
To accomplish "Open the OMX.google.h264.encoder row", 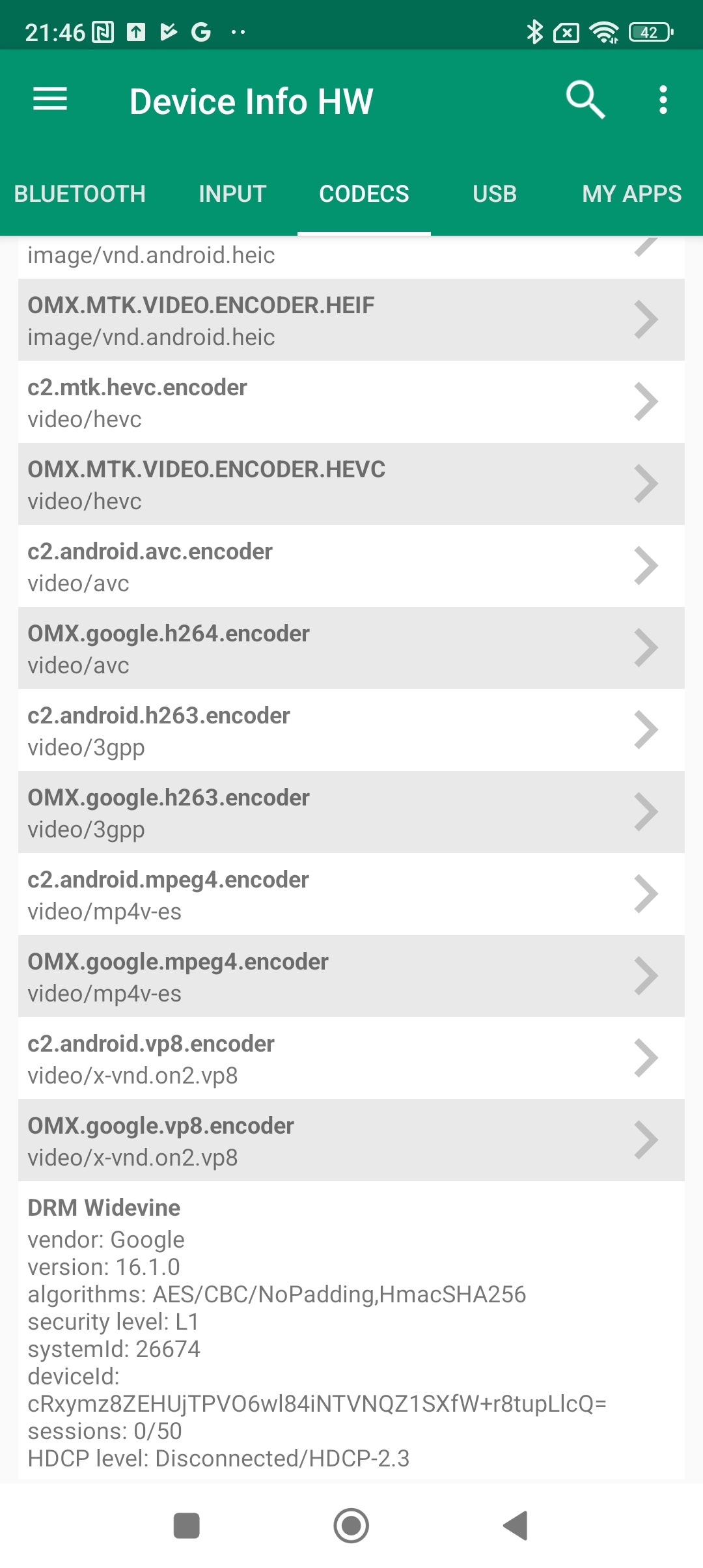I will click(x=351, y=649).
